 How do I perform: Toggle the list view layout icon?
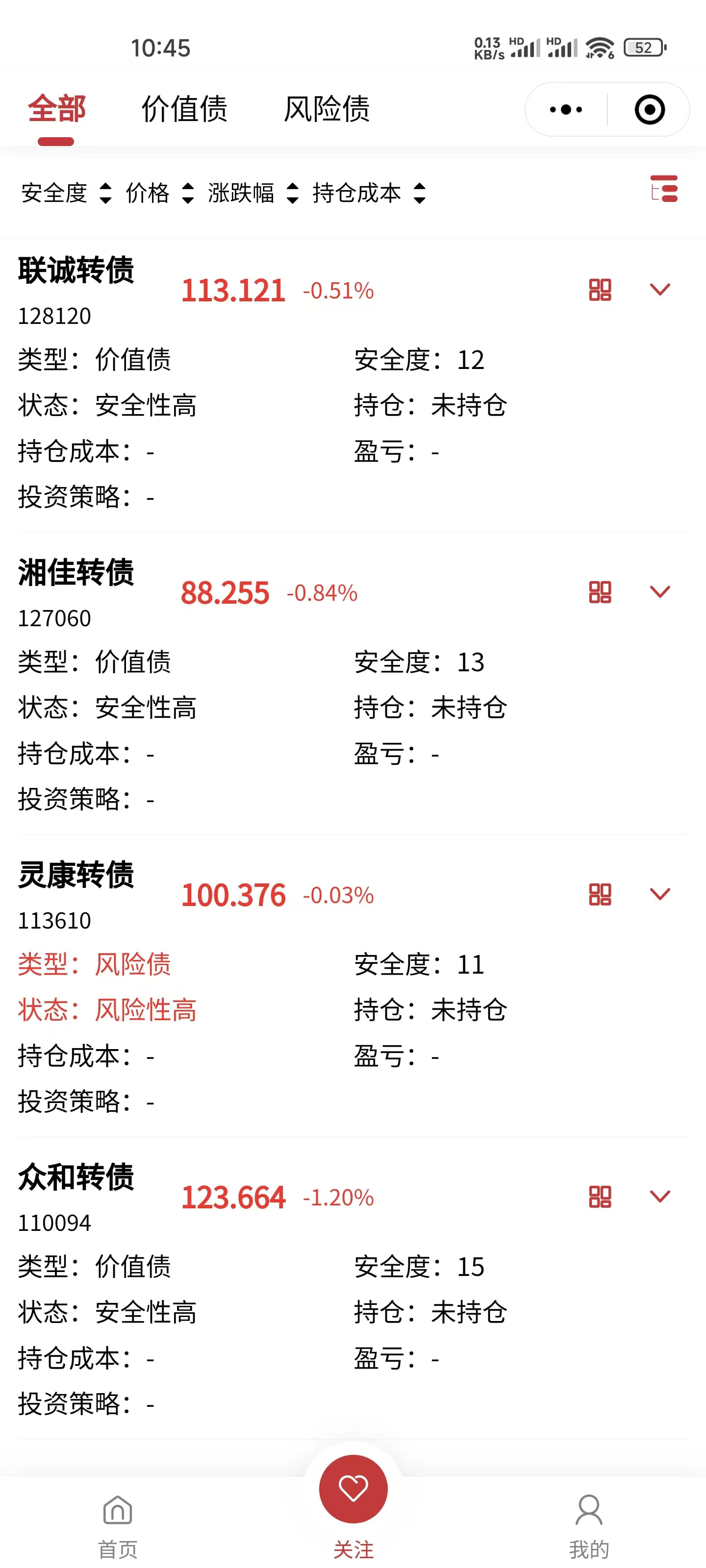663,189
